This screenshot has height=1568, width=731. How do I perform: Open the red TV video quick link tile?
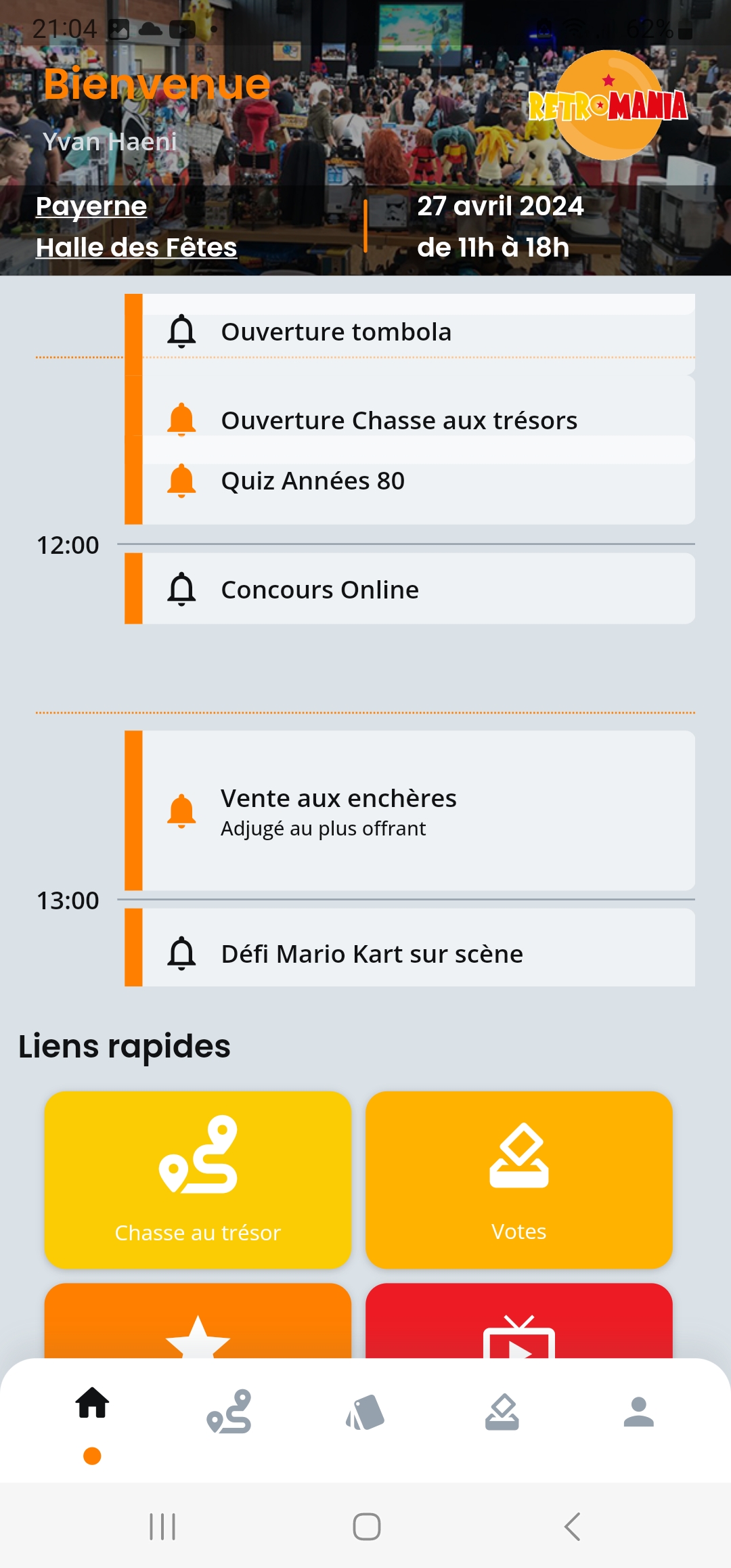tap(519, 1321)
